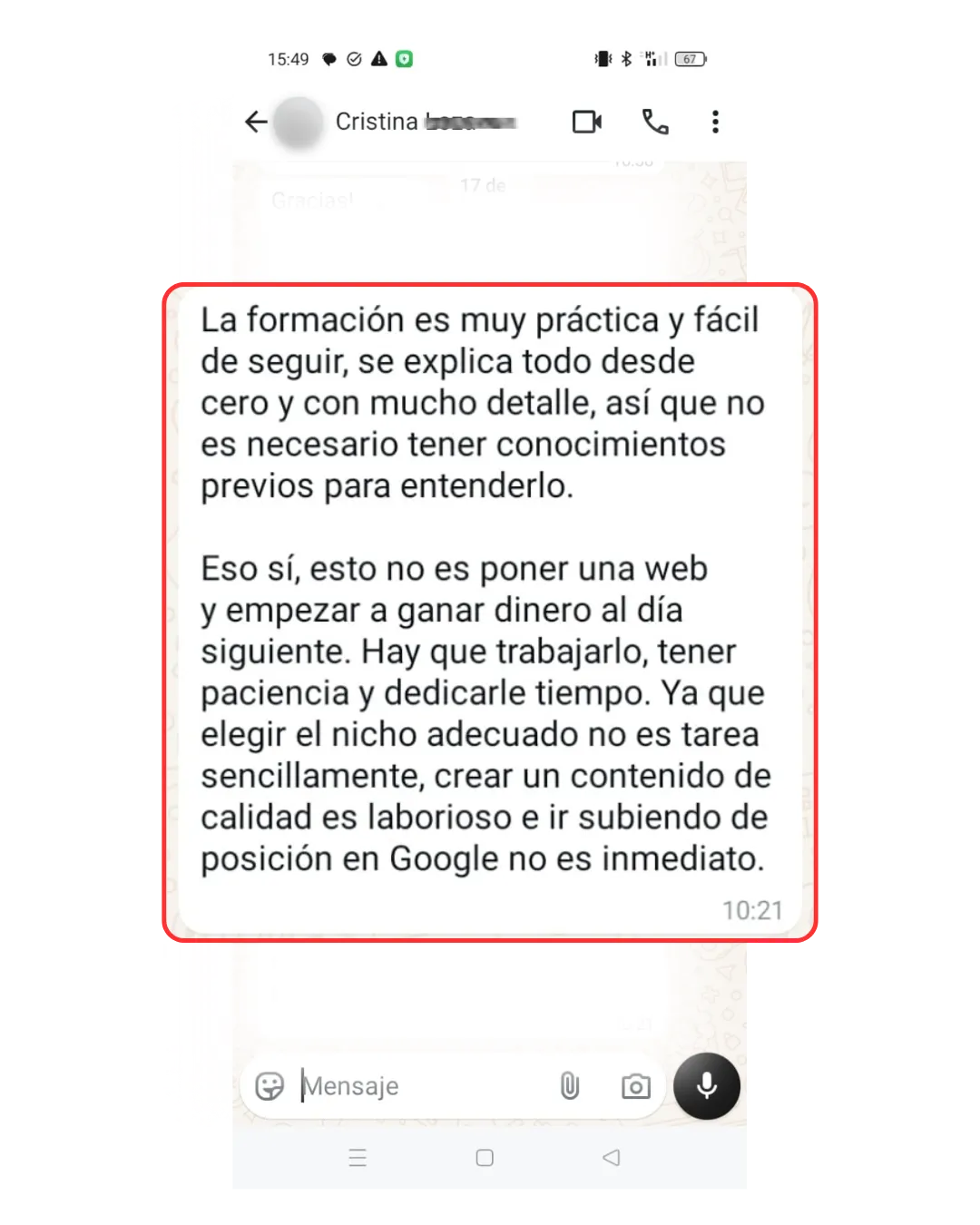The width and height of the screenshot is (980, 1225).
Task: Start a voice call with Cristina
Action: (x=655, y=122)
